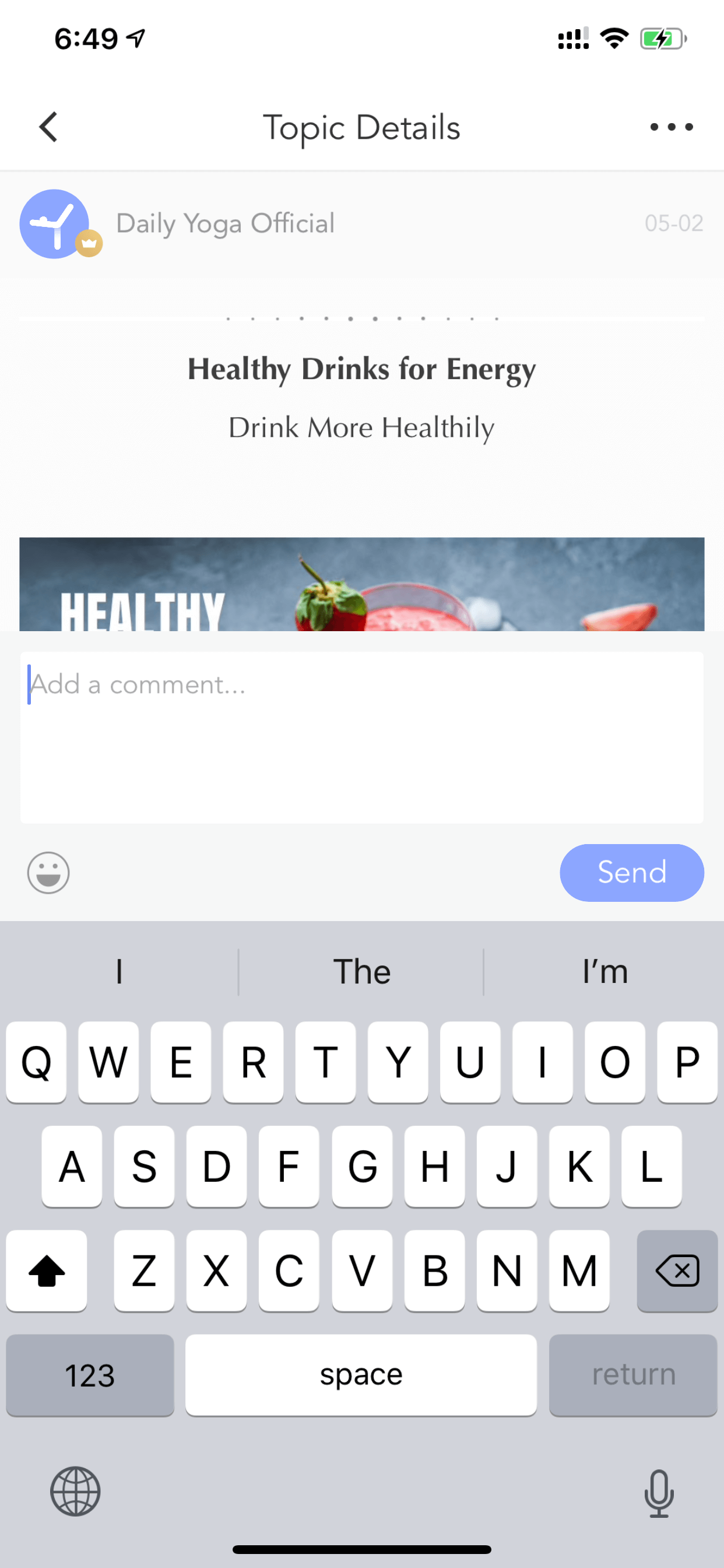Insert suggested word "The"
This screenshot has width=724, height=1568.
(x=361, y=971)
